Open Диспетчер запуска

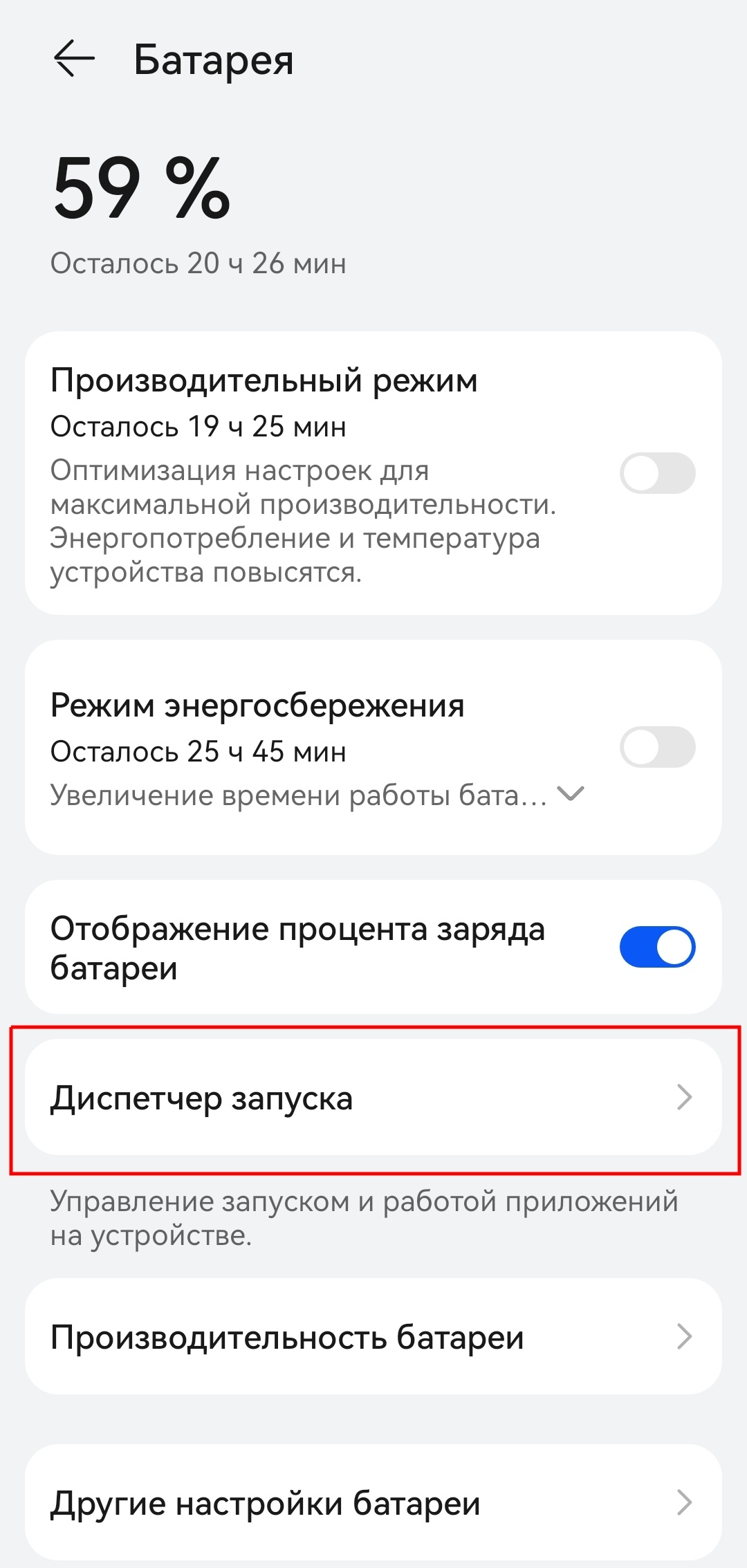pos(373,1098)
